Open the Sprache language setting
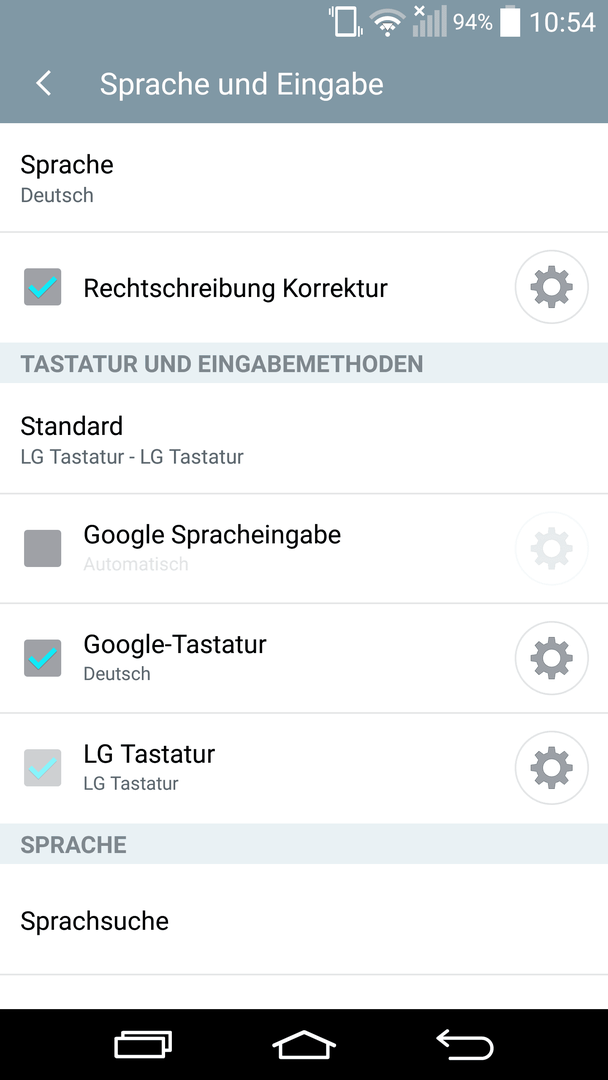The height and width of the screenshot is (1080, 608). tap(304, 178)
